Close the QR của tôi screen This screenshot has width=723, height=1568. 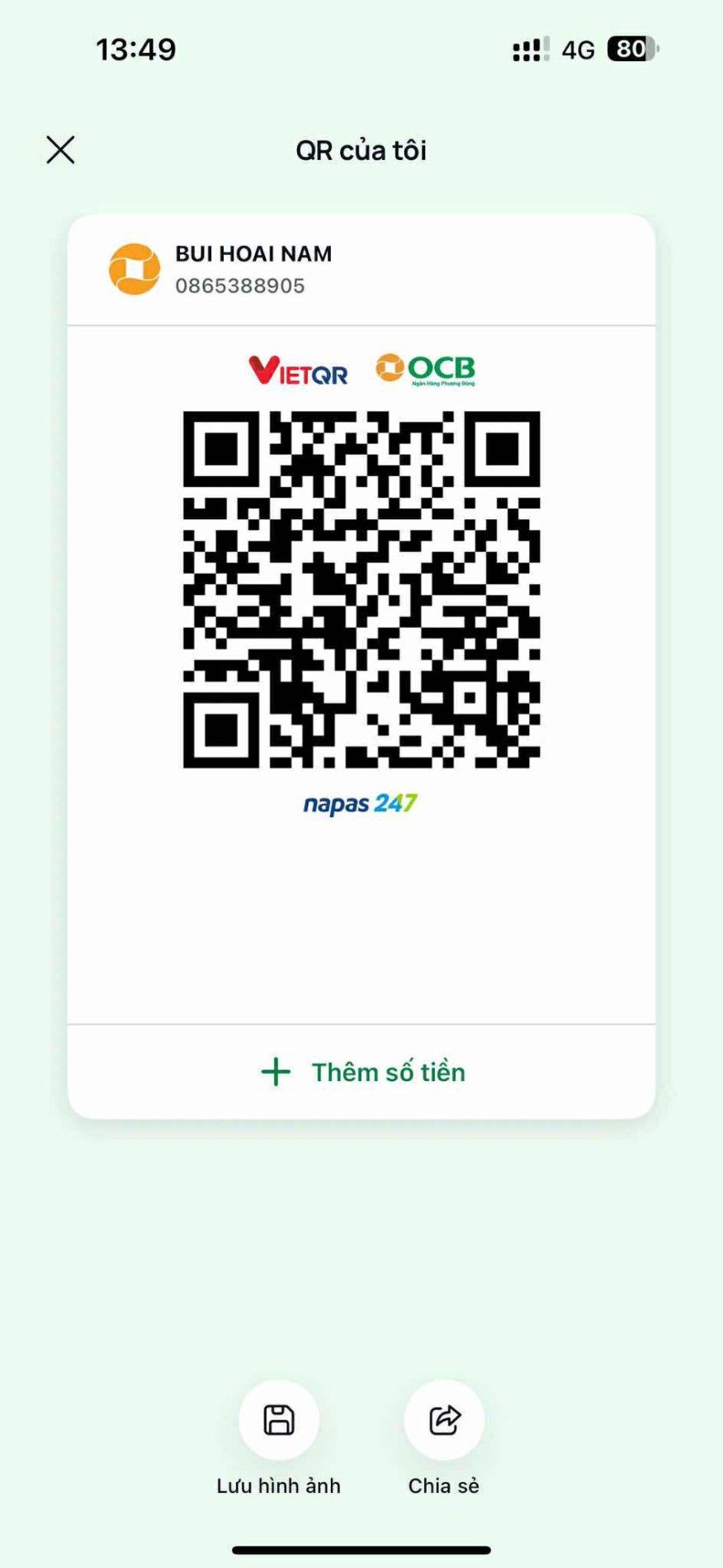(x=60, y=150)
